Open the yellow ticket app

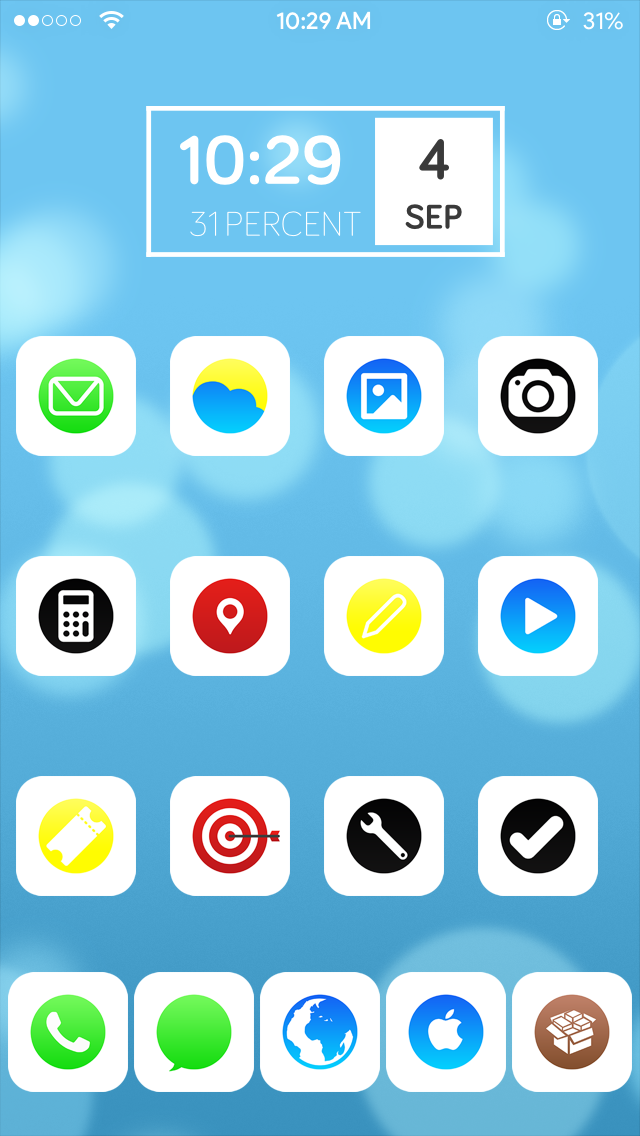pyautogui.click(x=76, y=836)
